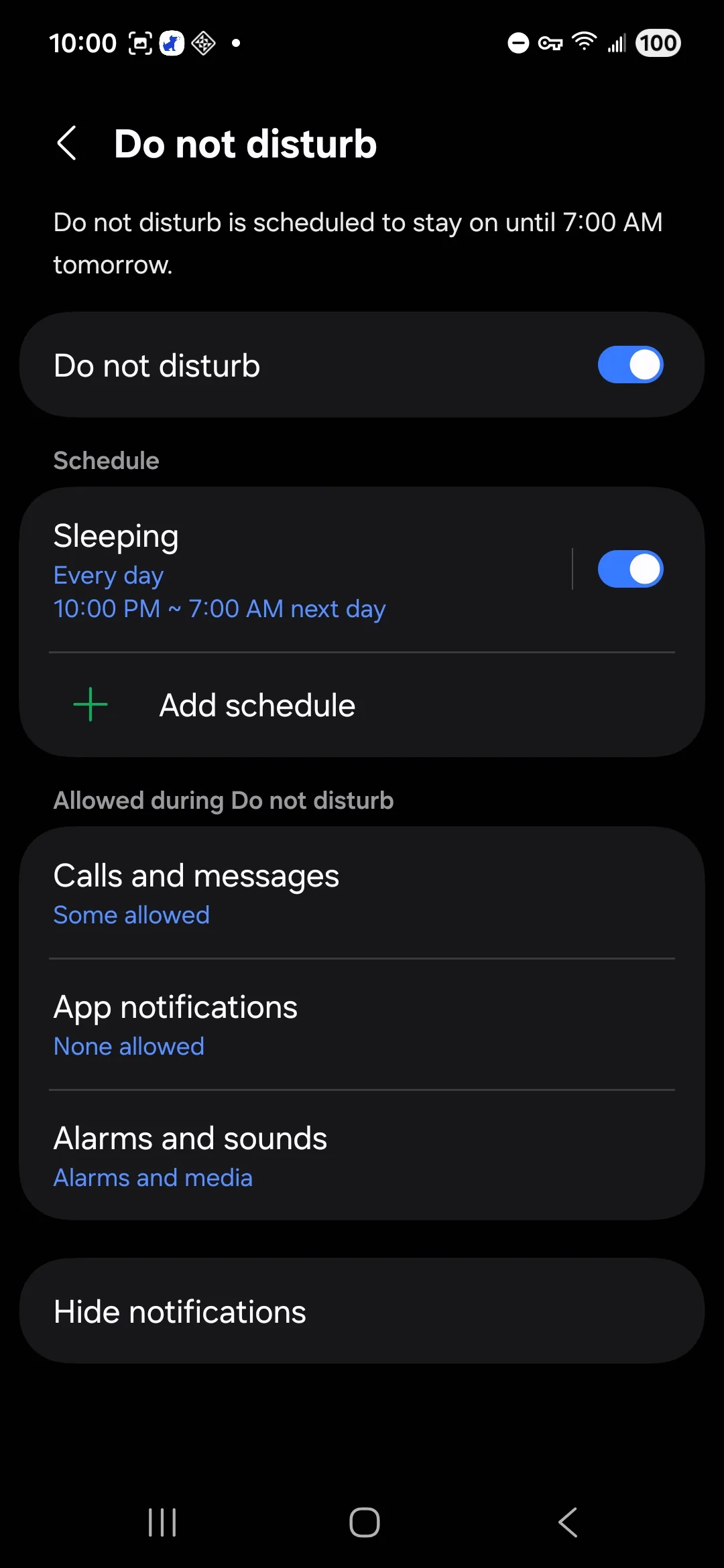Turn off the Sleeping schedule toggle
Image resolution: width=724 pixels, height=1568 pixels.
click(631, 568)
